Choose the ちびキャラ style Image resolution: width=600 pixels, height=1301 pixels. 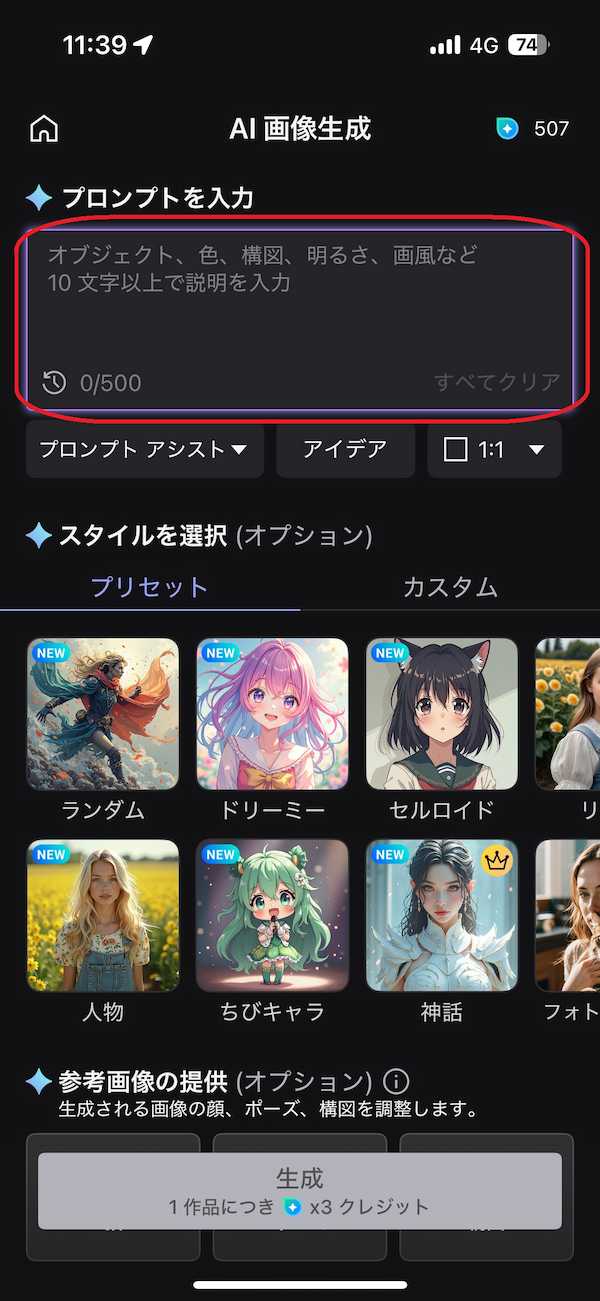pos(272,915)
